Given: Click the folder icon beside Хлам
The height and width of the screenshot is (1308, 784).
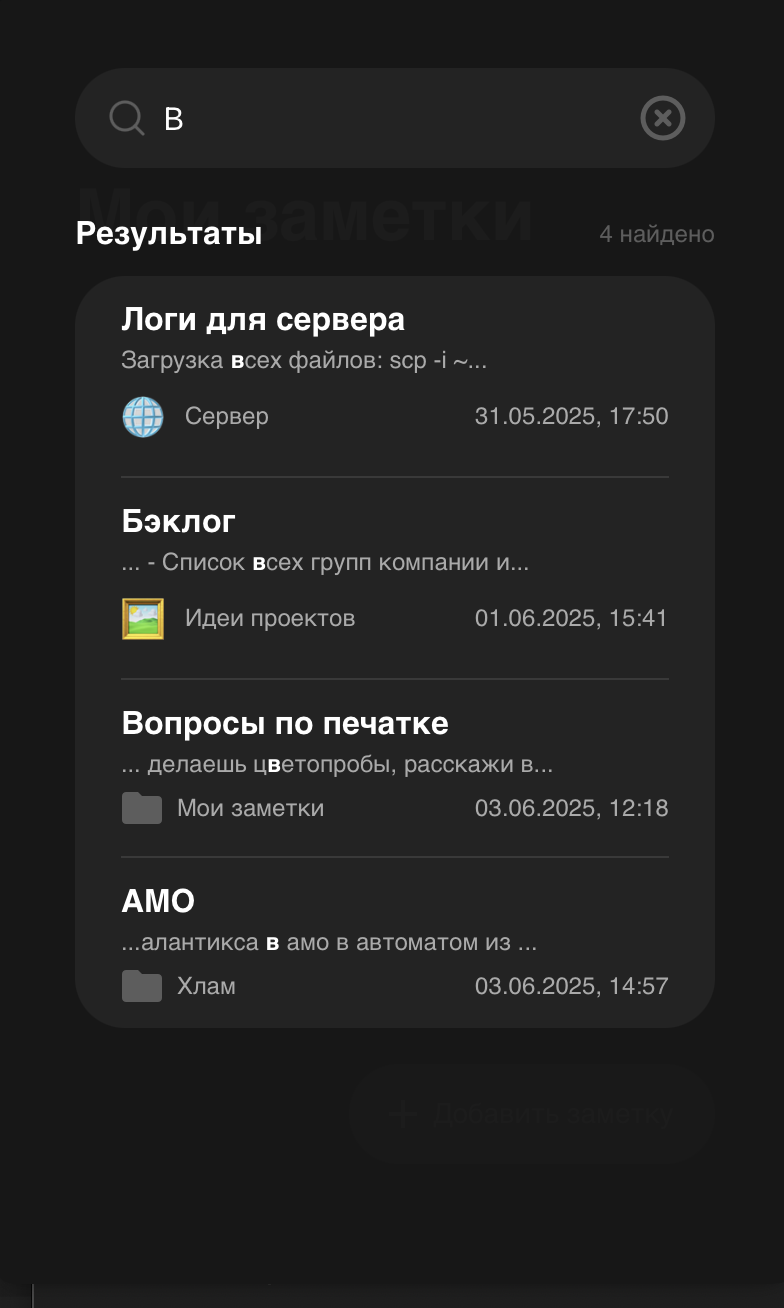Looking at the screenshot, I should pos(143,986).
